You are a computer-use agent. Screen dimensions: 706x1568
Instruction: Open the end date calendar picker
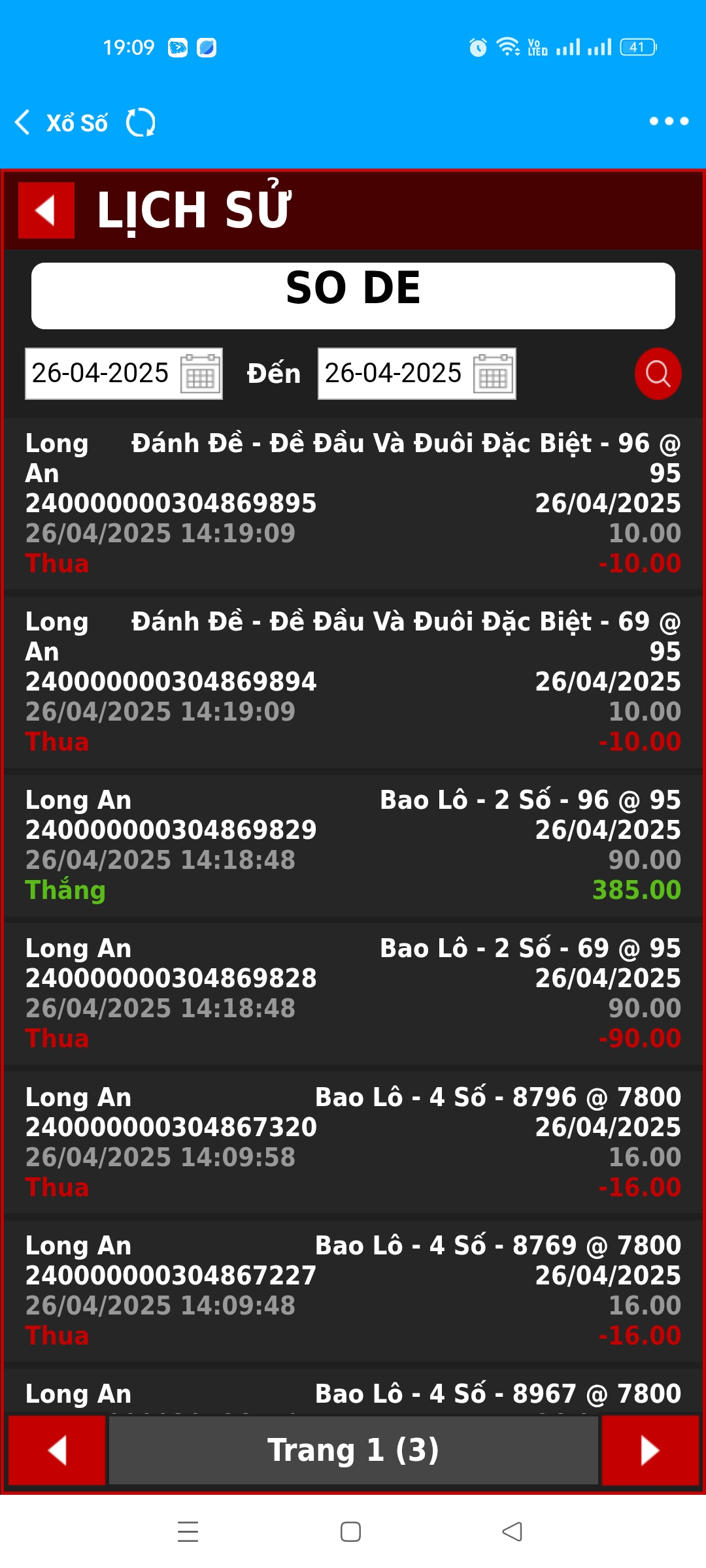(x=493, y=373)
